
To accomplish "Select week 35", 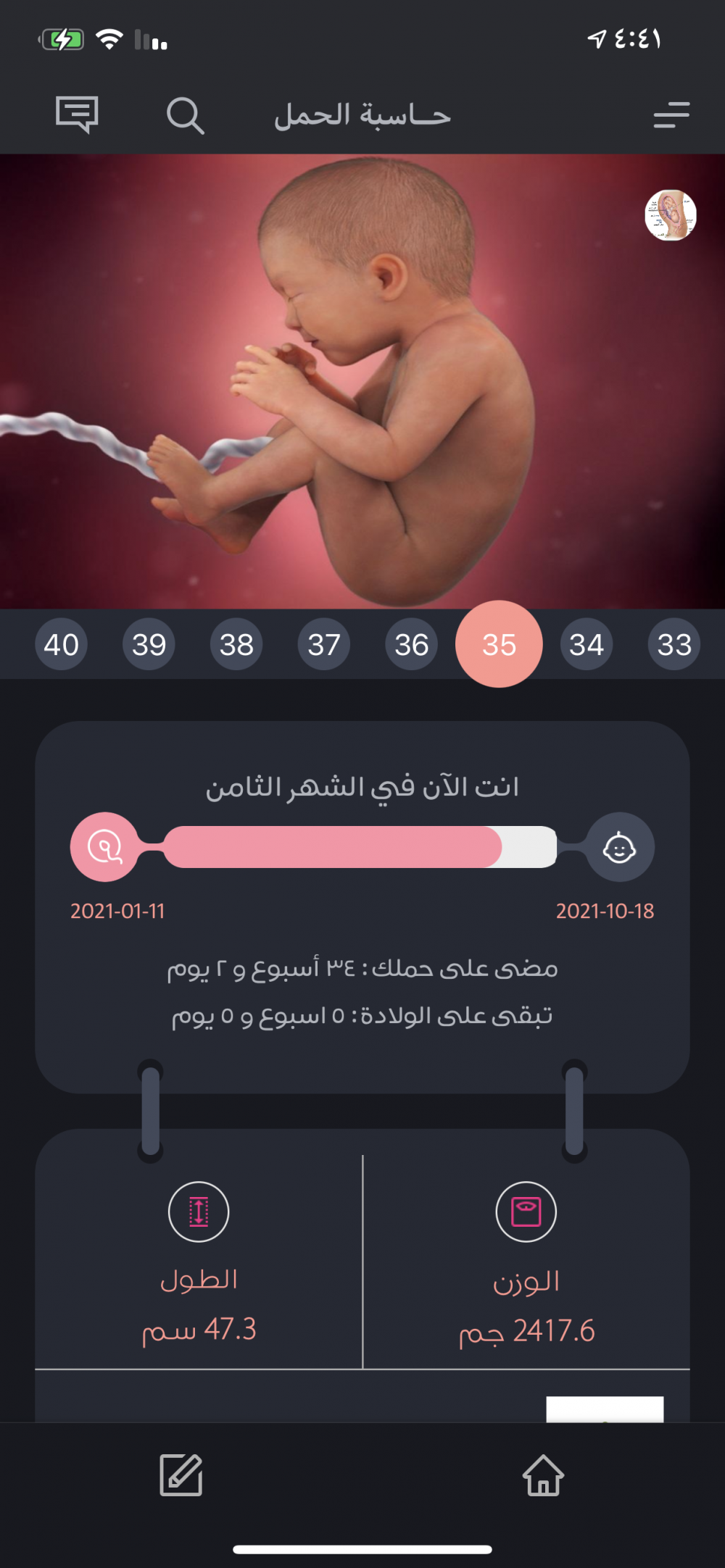I will coord(499,644).
